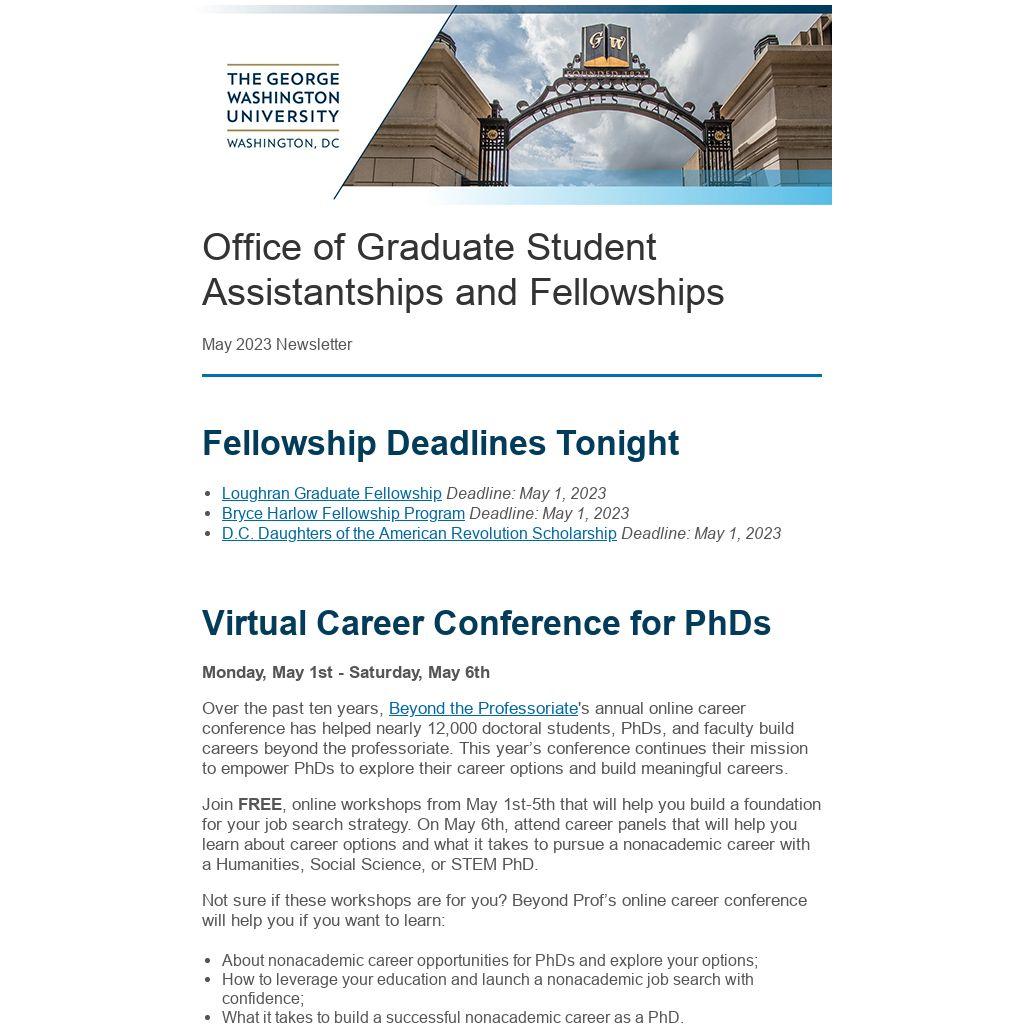Viewport: 1024px width, 1024px height.
Task: Open the Loughran Graduate Fellowship link
Action: click(332, 494)
